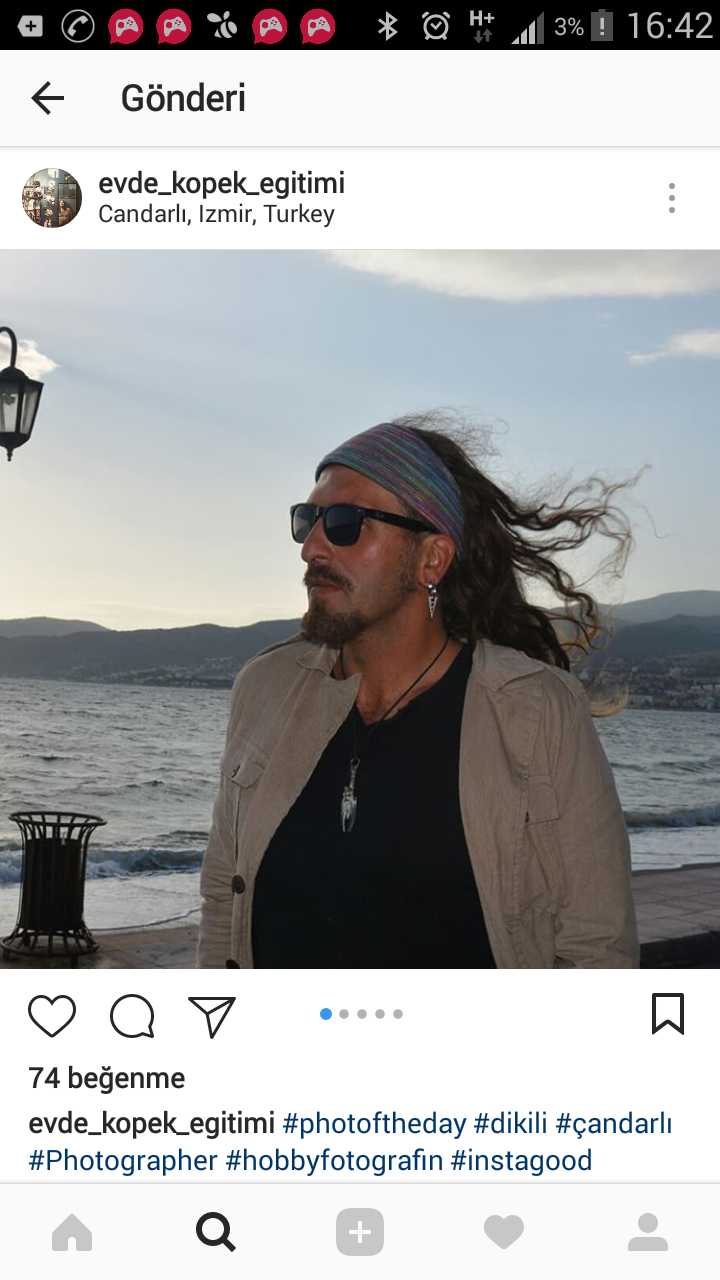View the 74 beğenme likes list
This screenshot has width=720, height=1280.
(107, 1078)
